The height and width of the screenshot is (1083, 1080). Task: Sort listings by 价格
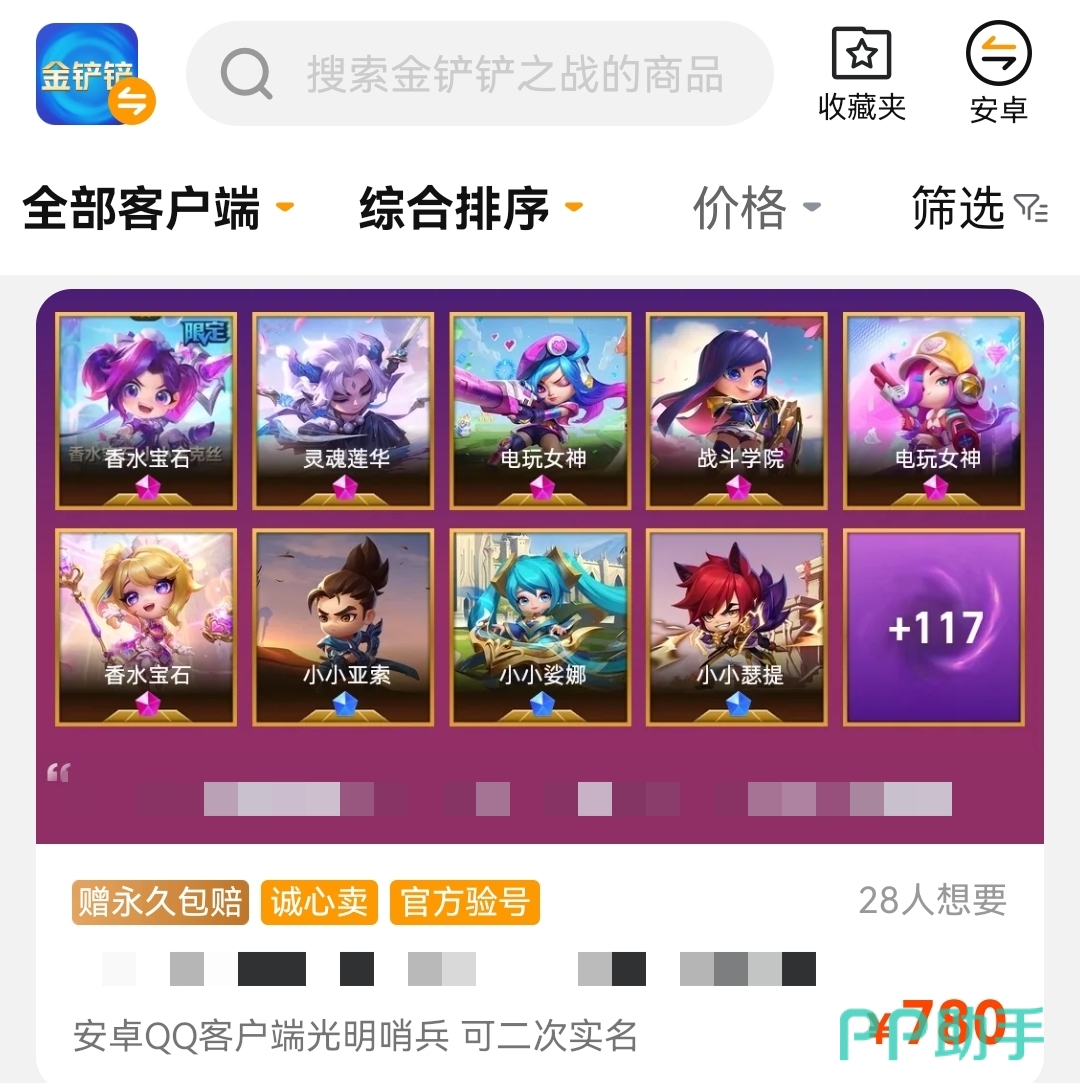pos(756,208)
